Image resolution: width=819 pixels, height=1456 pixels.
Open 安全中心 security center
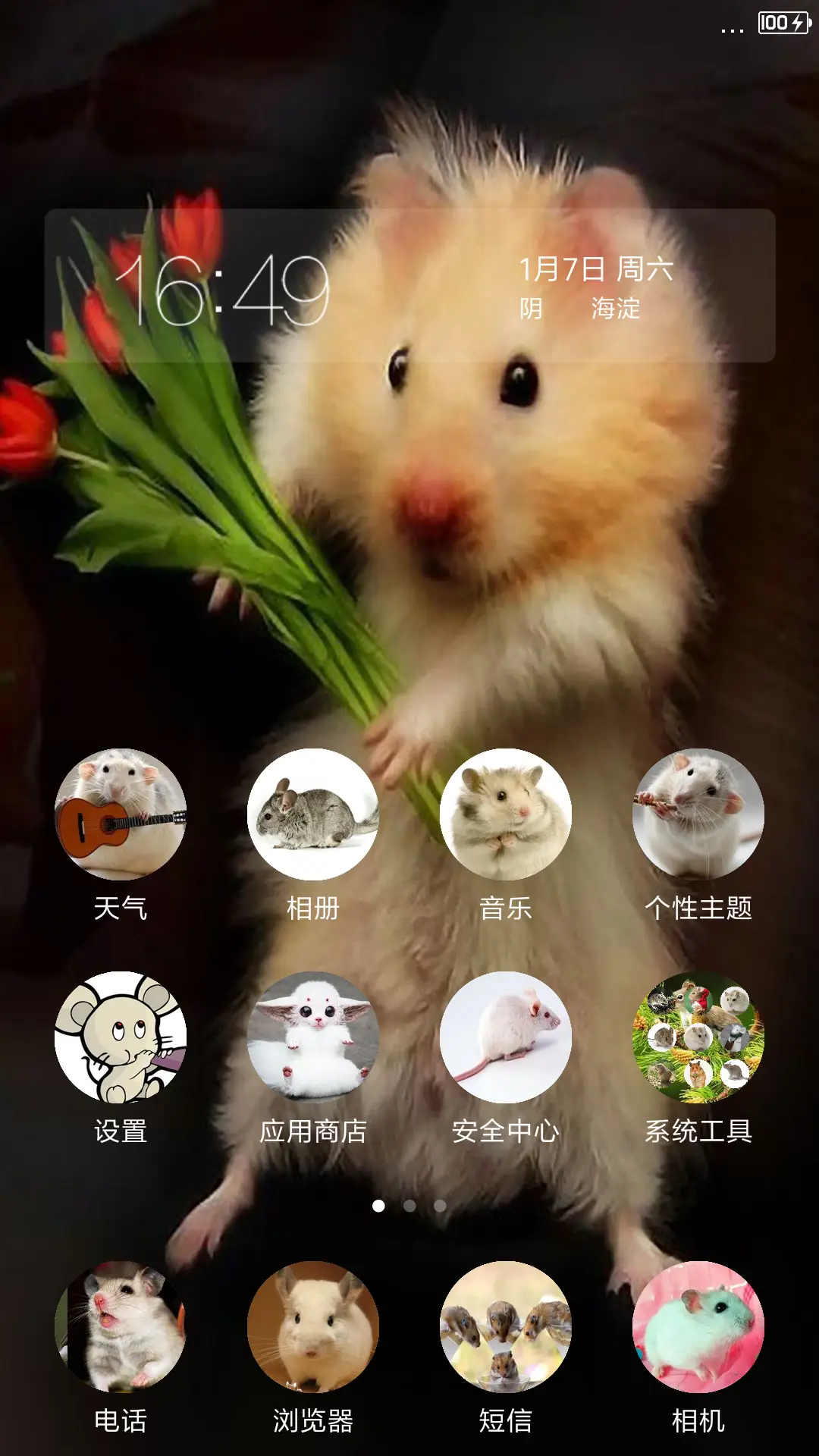[505, 1037]
